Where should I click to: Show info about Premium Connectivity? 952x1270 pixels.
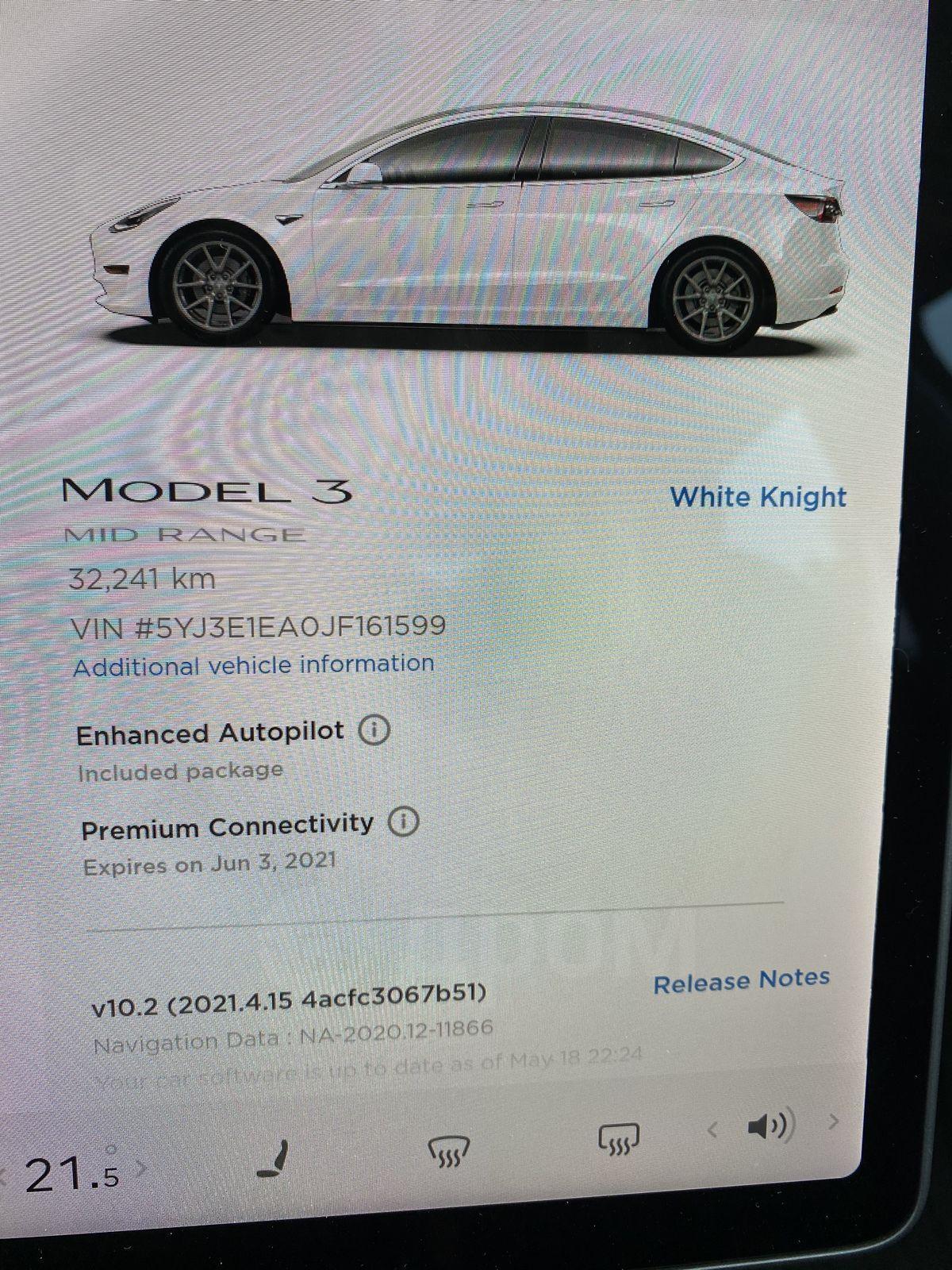403,822
